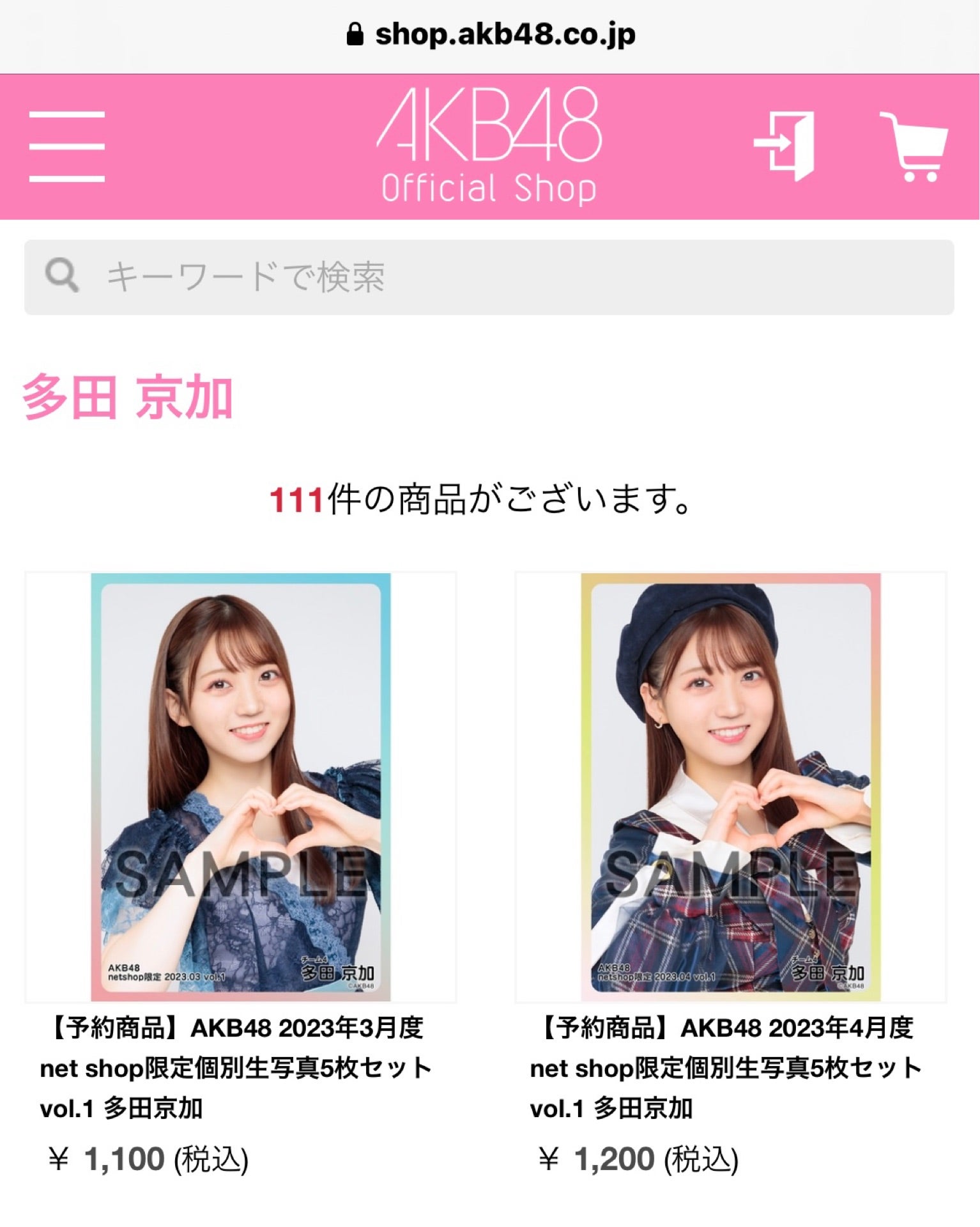
Task: Open the shopping cart
Action: tap(914, 146)
